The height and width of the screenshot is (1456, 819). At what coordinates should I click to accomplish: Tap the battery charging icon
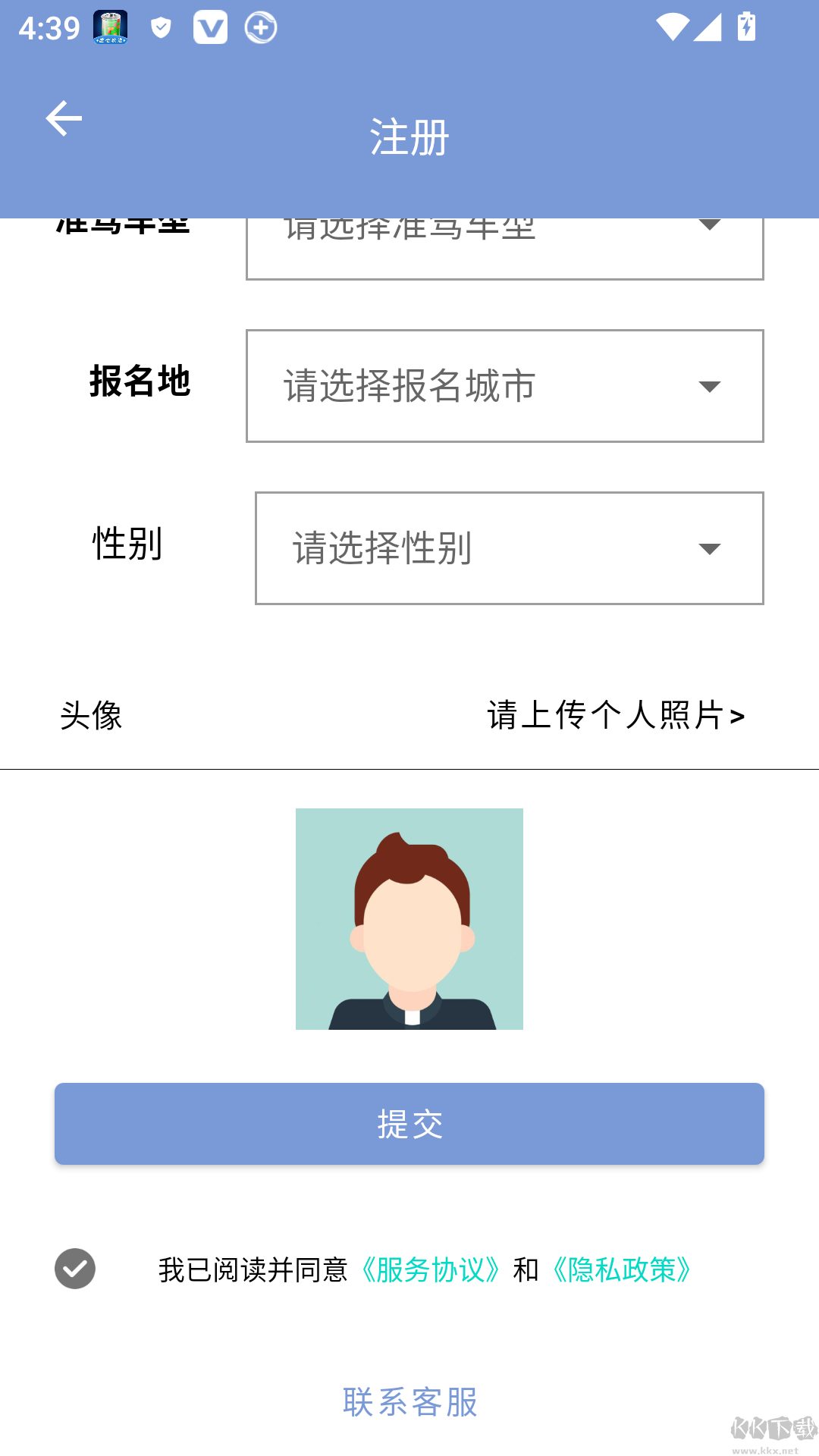[746, 27]
